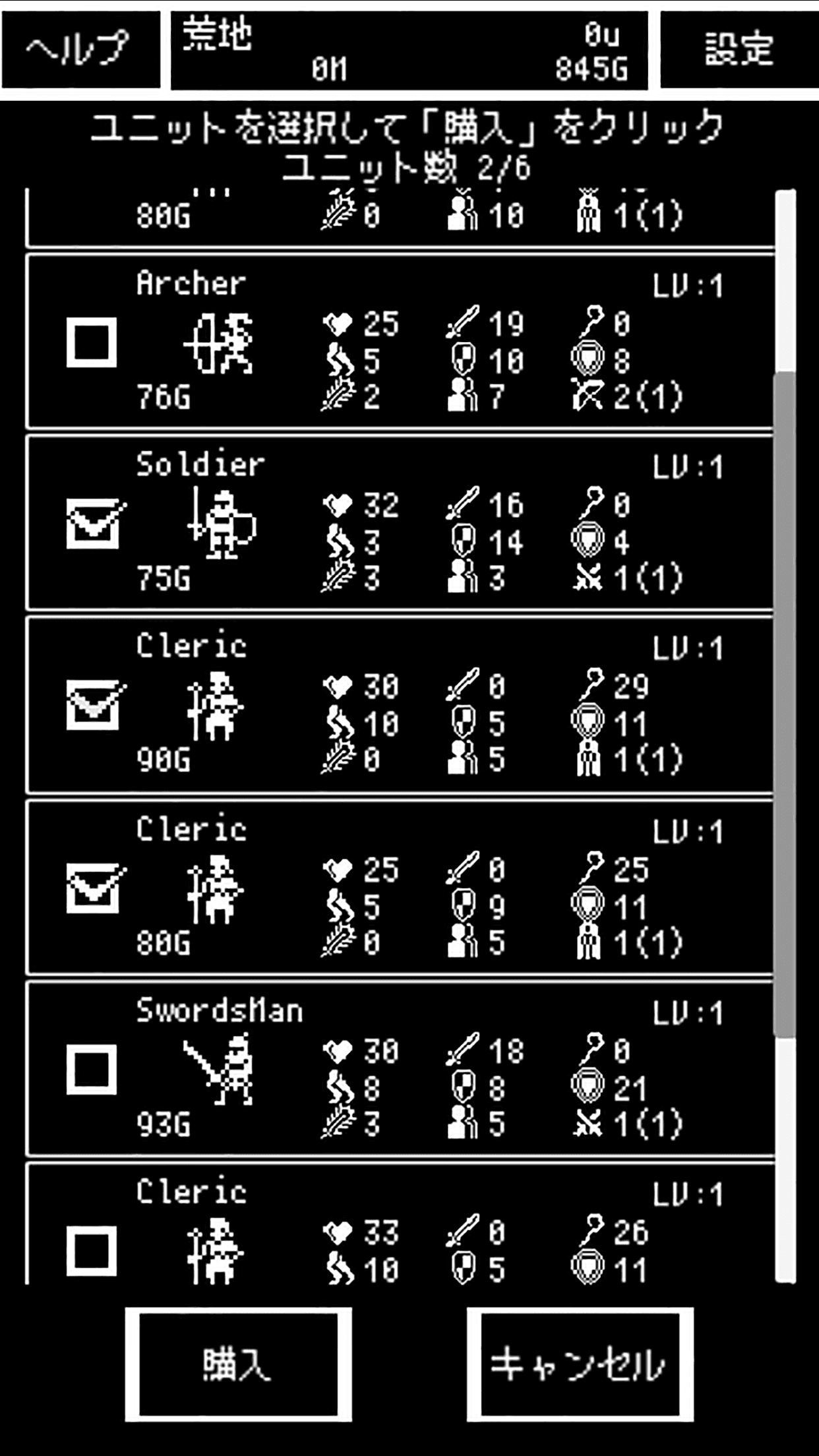819x1456 pixels.
Task: Uncheck the 90G Cleric checkbox
Action: (93, 705)
